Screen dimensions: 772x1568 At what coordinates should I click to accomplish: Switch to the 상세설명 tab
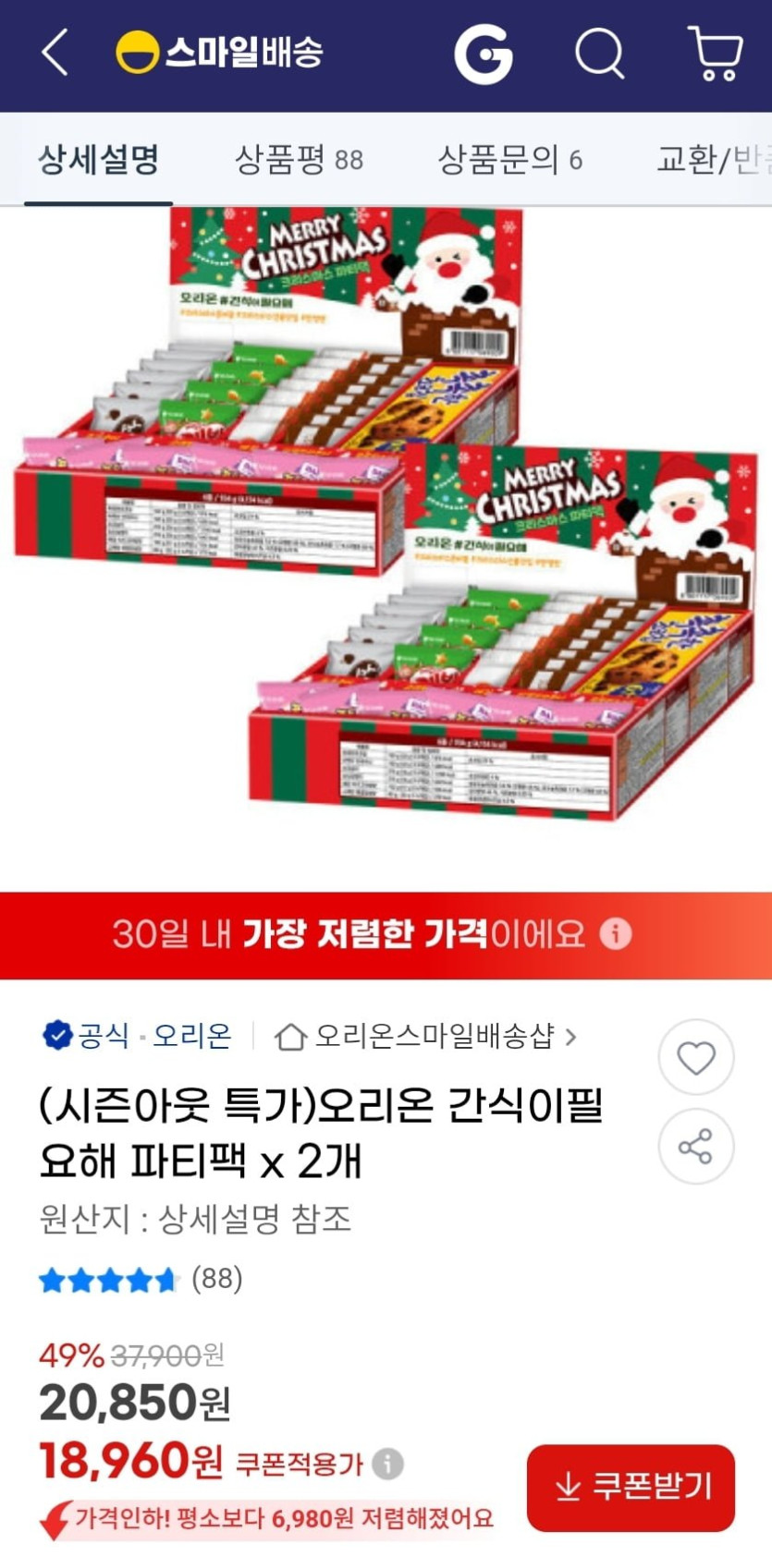98,160
